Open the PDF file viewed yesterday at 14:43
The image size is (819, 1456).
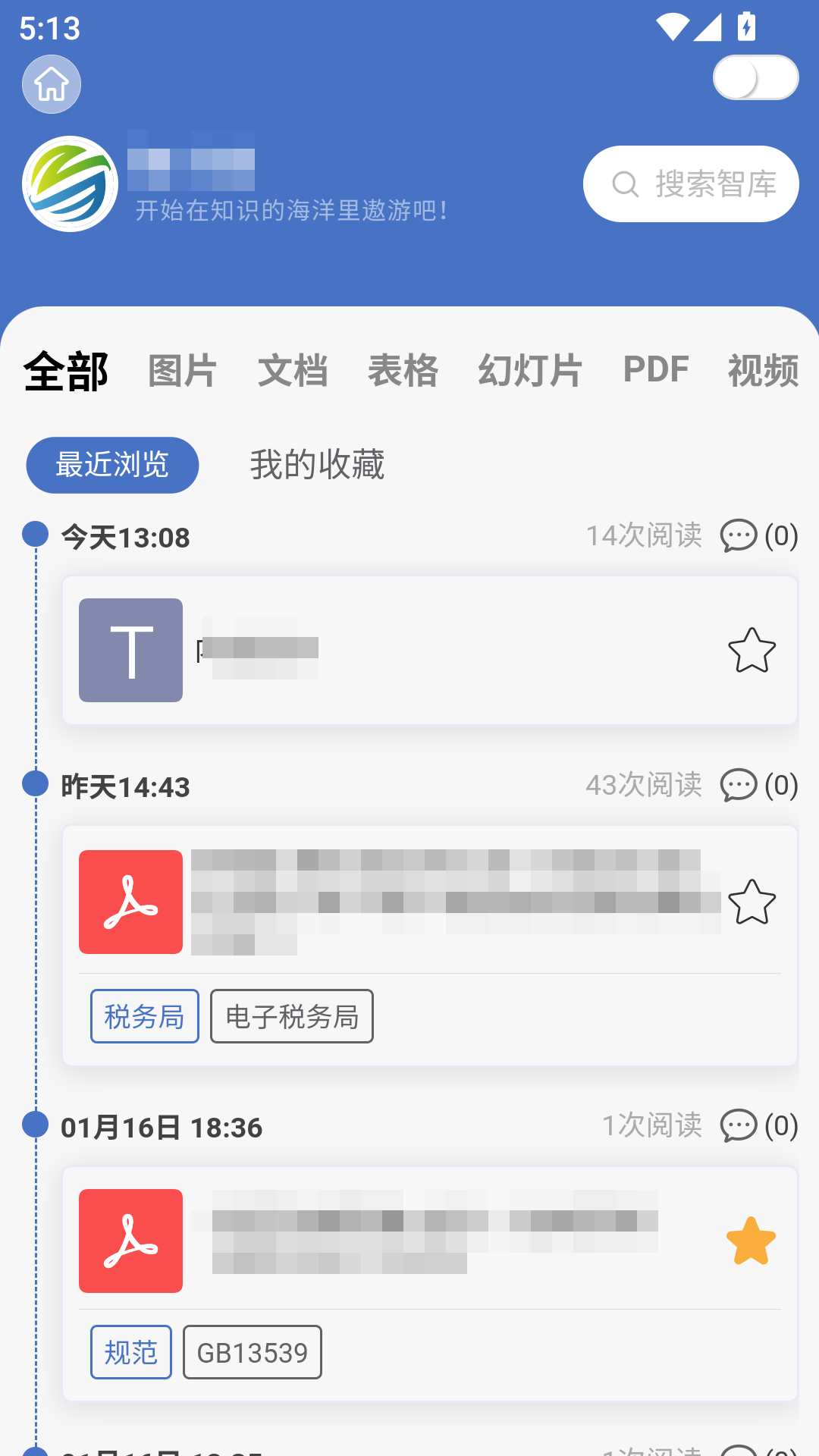(x=425, y=902)
